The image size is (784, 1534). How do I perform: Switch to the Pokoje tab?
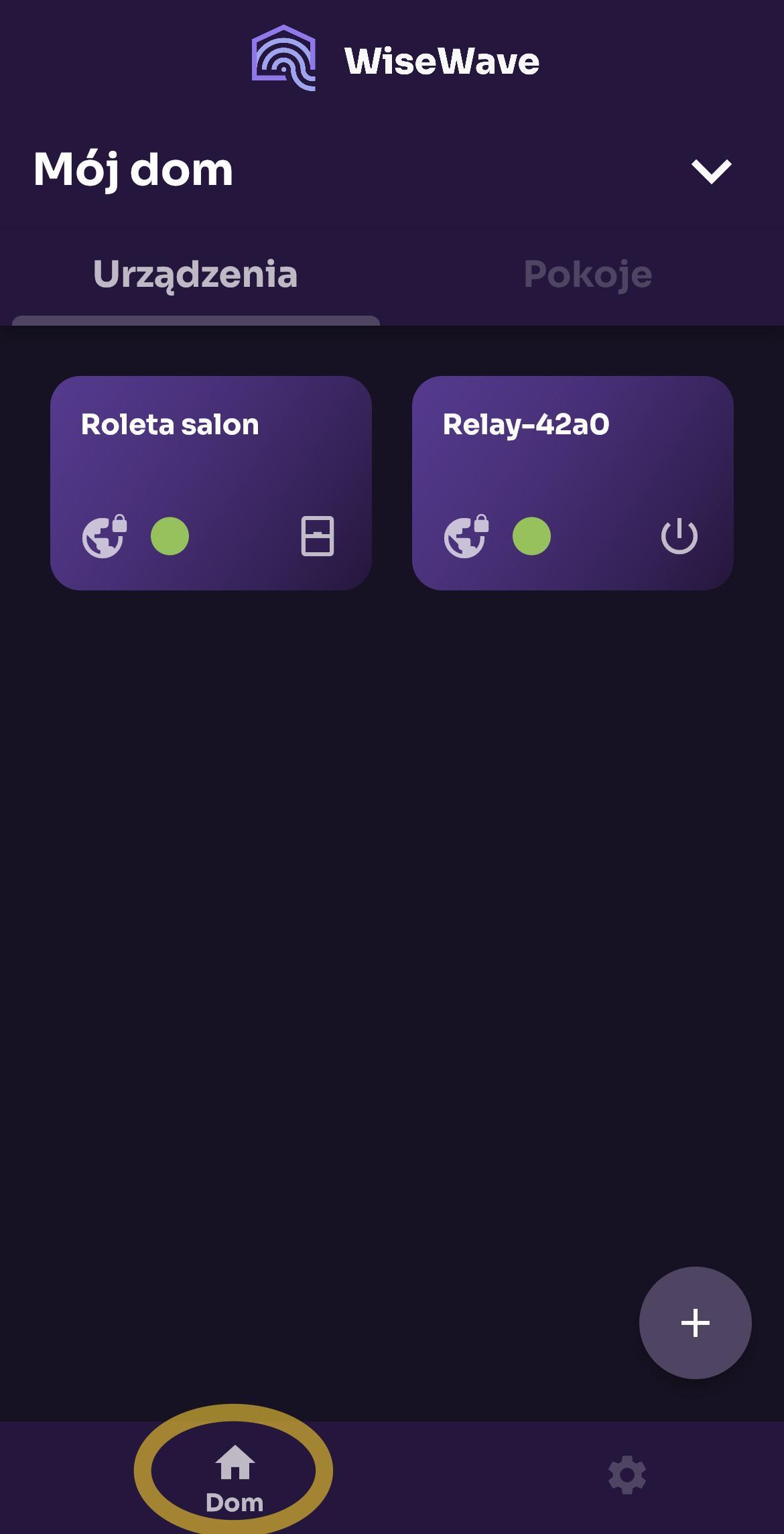point(587,275)
